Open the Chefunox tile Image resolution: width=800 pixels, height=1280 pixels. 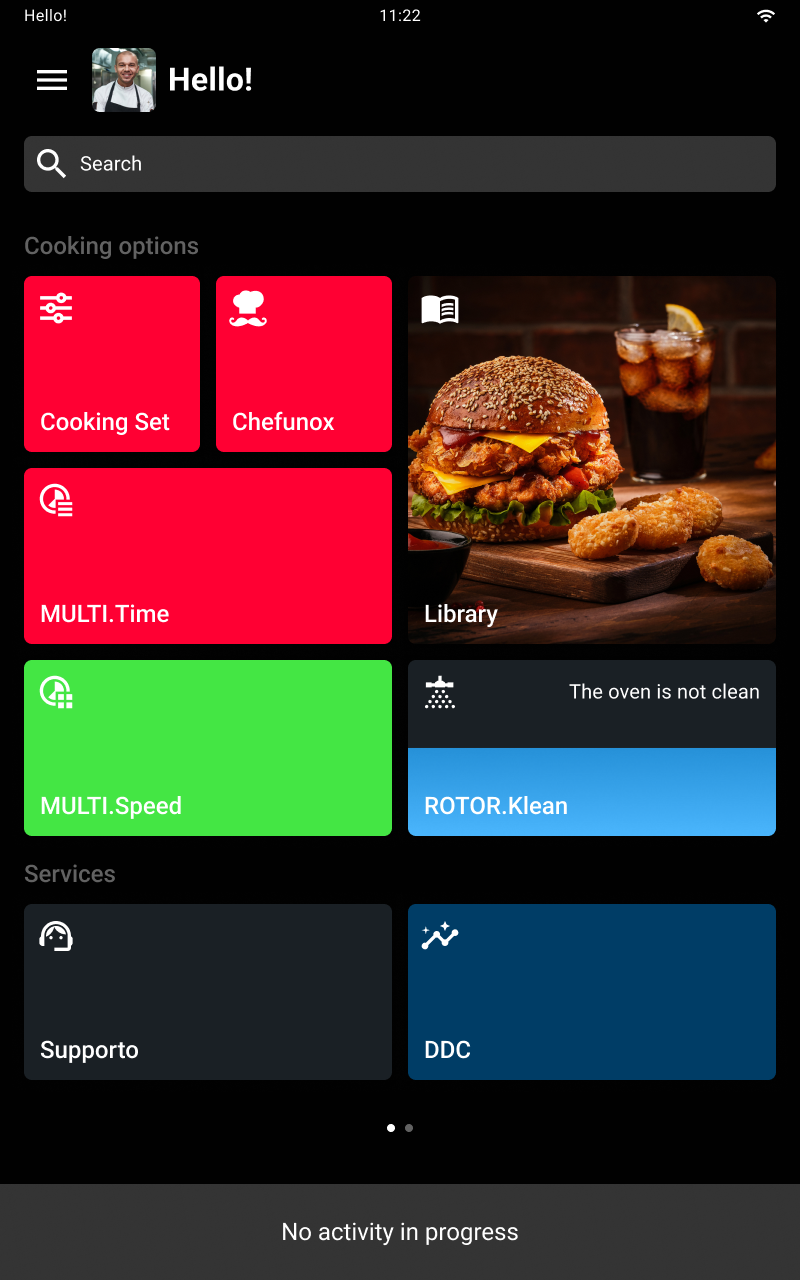[304, 364]
